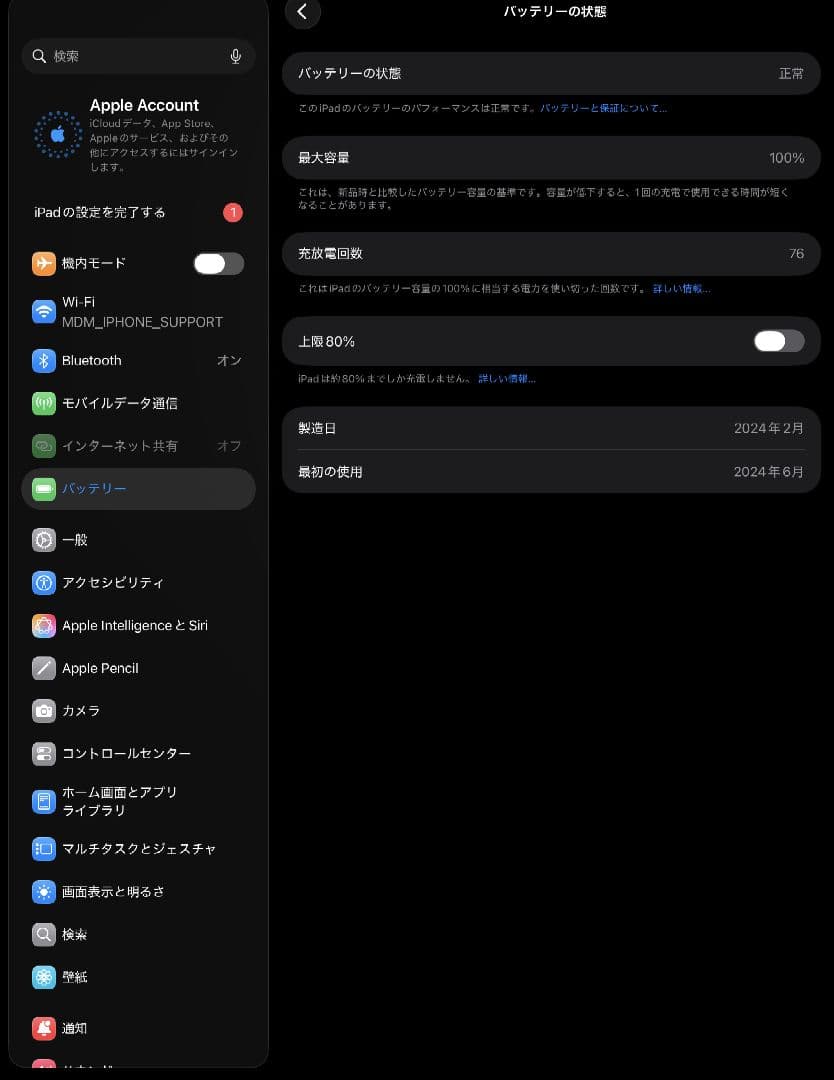Tap the back chevron to leave battery health
834x1080 pixels.
click(x=303, y=11)
